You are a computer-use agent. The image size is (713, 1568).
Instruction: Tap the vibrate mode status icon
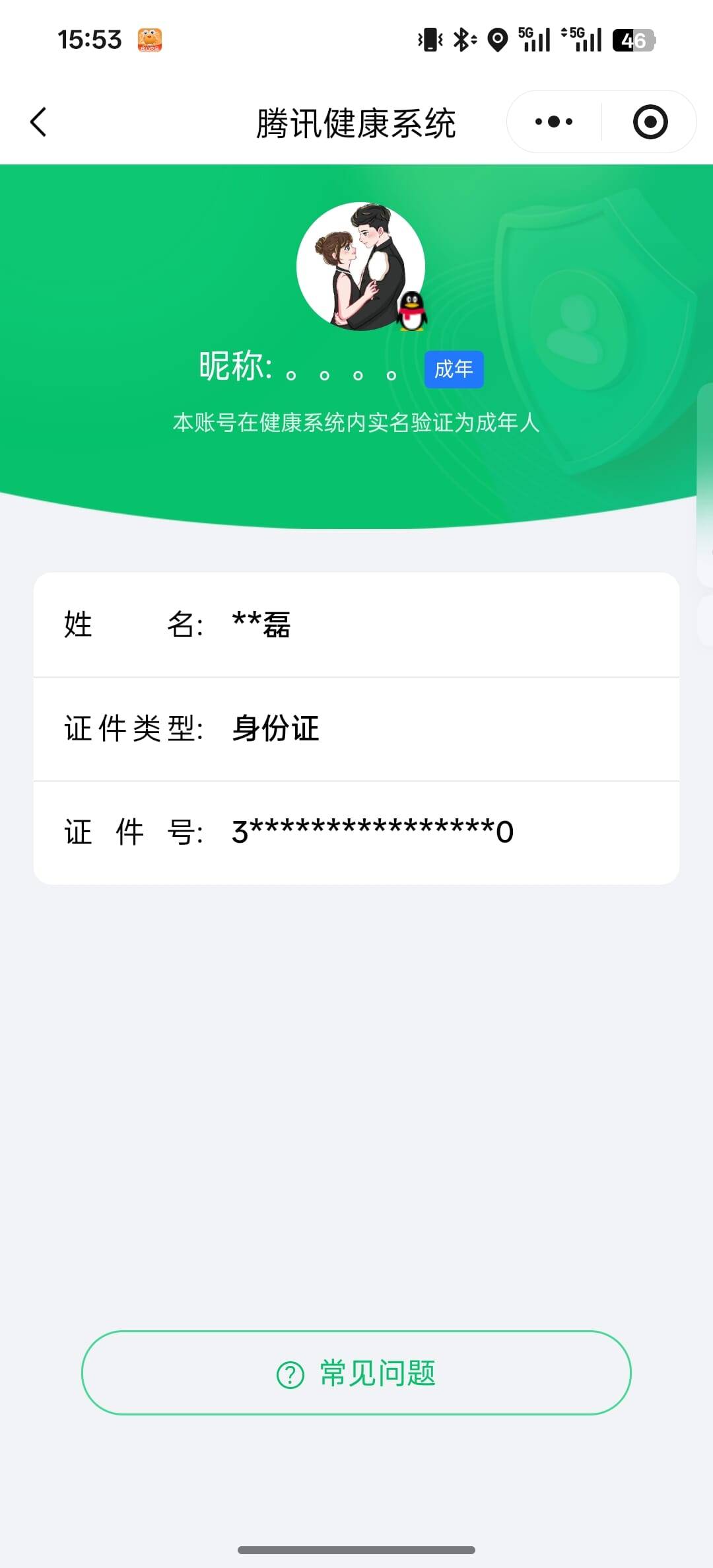pos(429,40)
